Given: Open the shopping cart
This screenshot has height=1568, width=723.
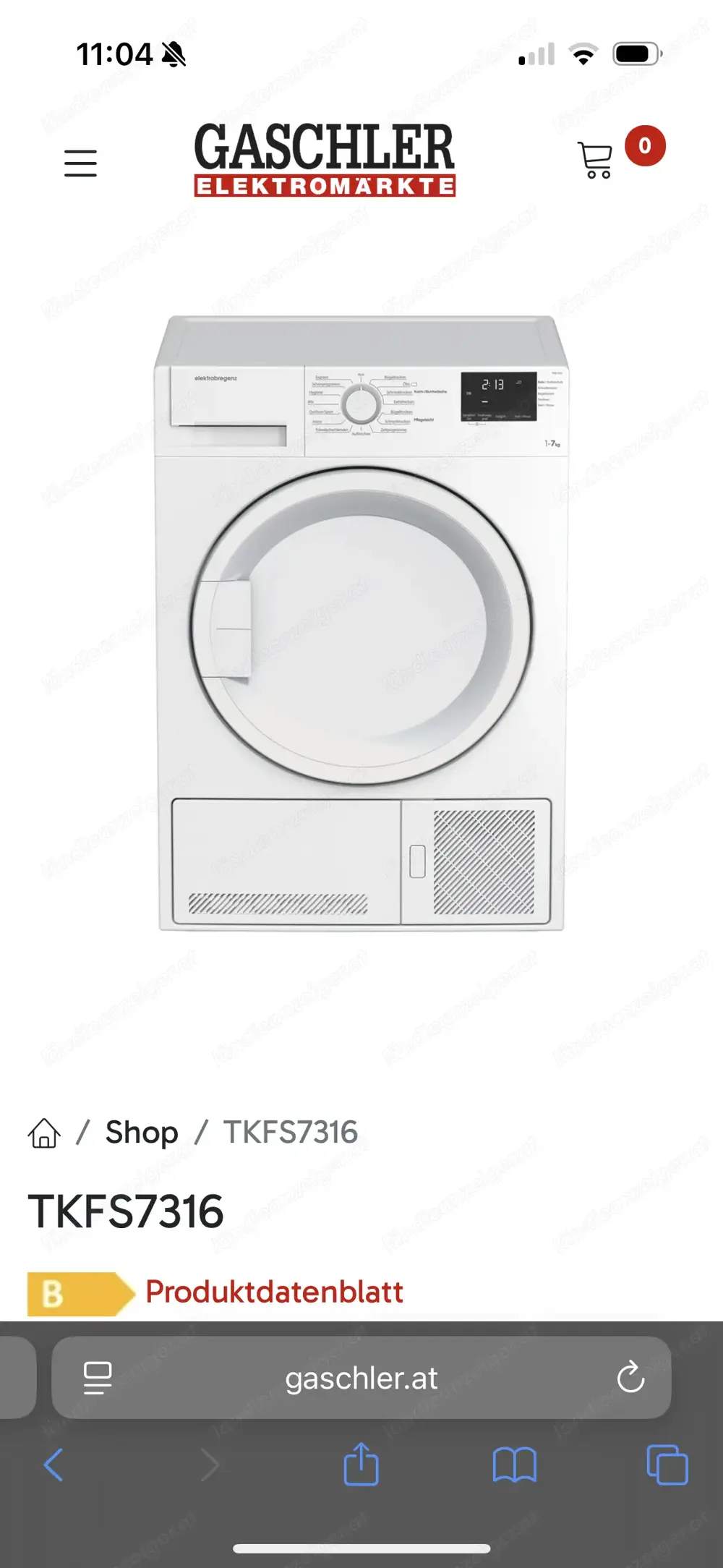Looking at the screenshot, I should click(x=596, y=160).
